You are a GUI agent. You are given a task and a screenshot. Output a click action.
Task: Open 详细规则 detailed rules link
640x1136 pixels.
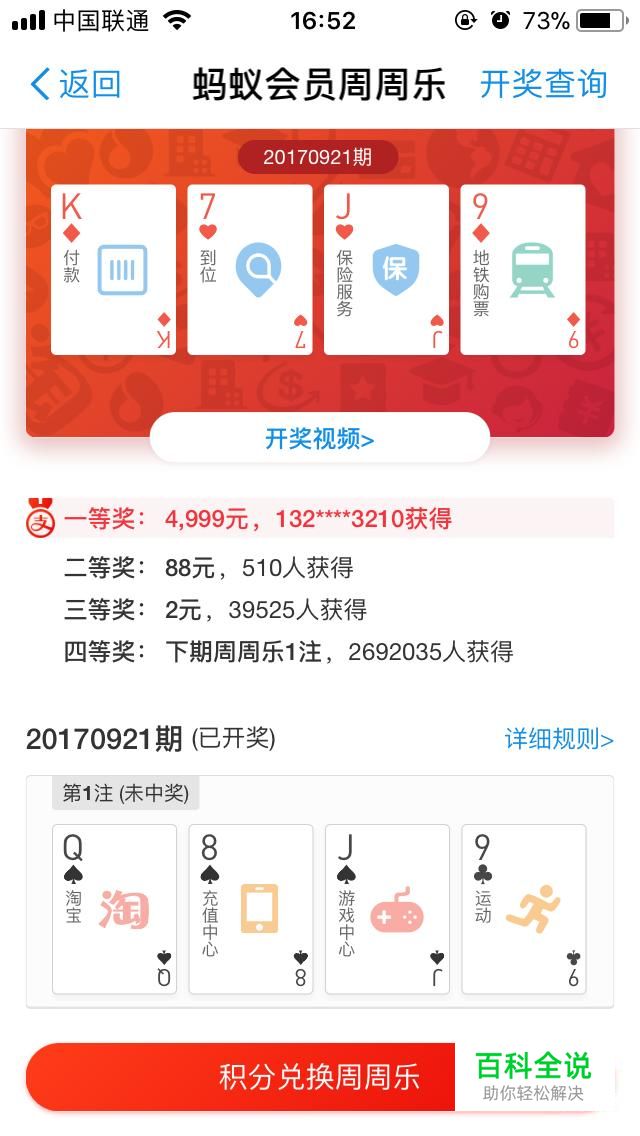pos(558,739)
